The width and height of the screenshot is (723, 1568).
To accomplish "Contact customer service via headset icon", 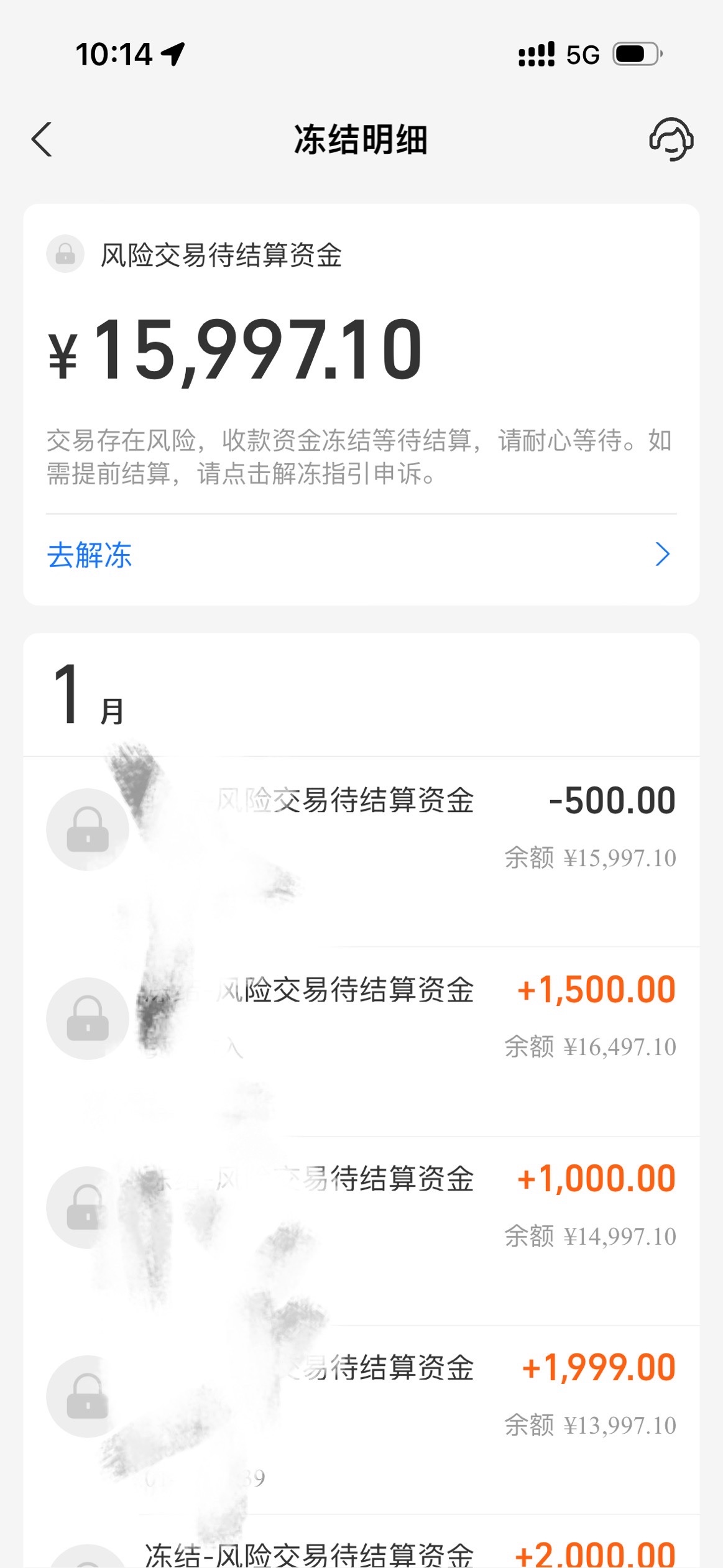I will pos(671,139).
